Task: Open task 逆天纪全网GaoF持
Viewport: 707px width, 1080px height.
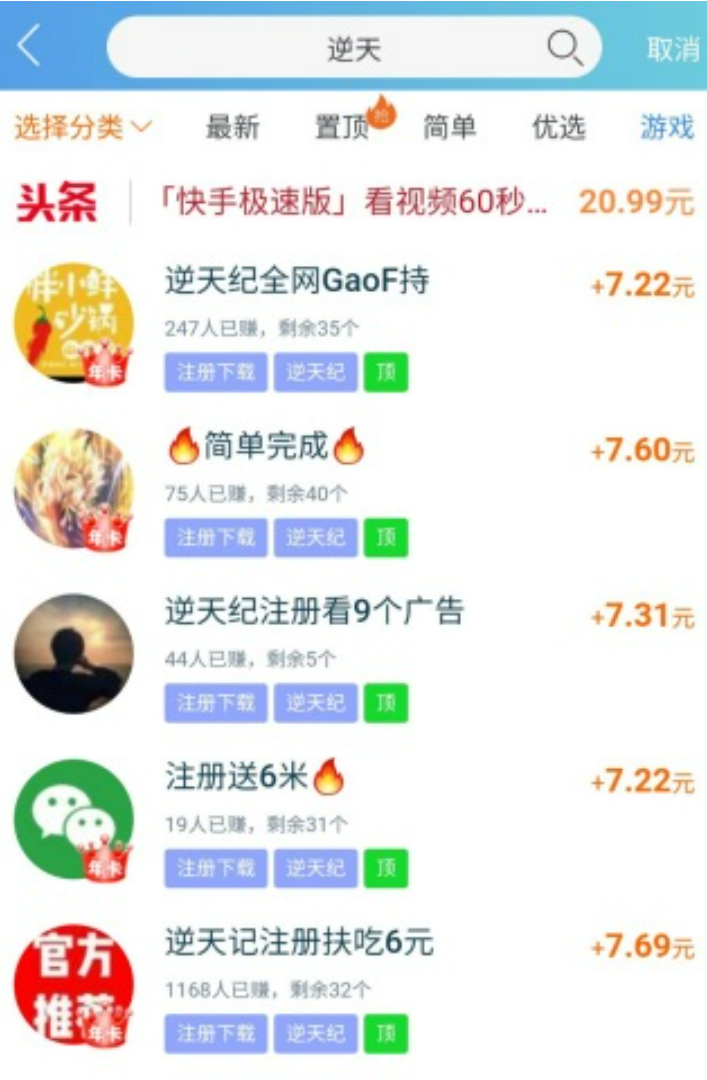Action: click(x=297, y=283)
